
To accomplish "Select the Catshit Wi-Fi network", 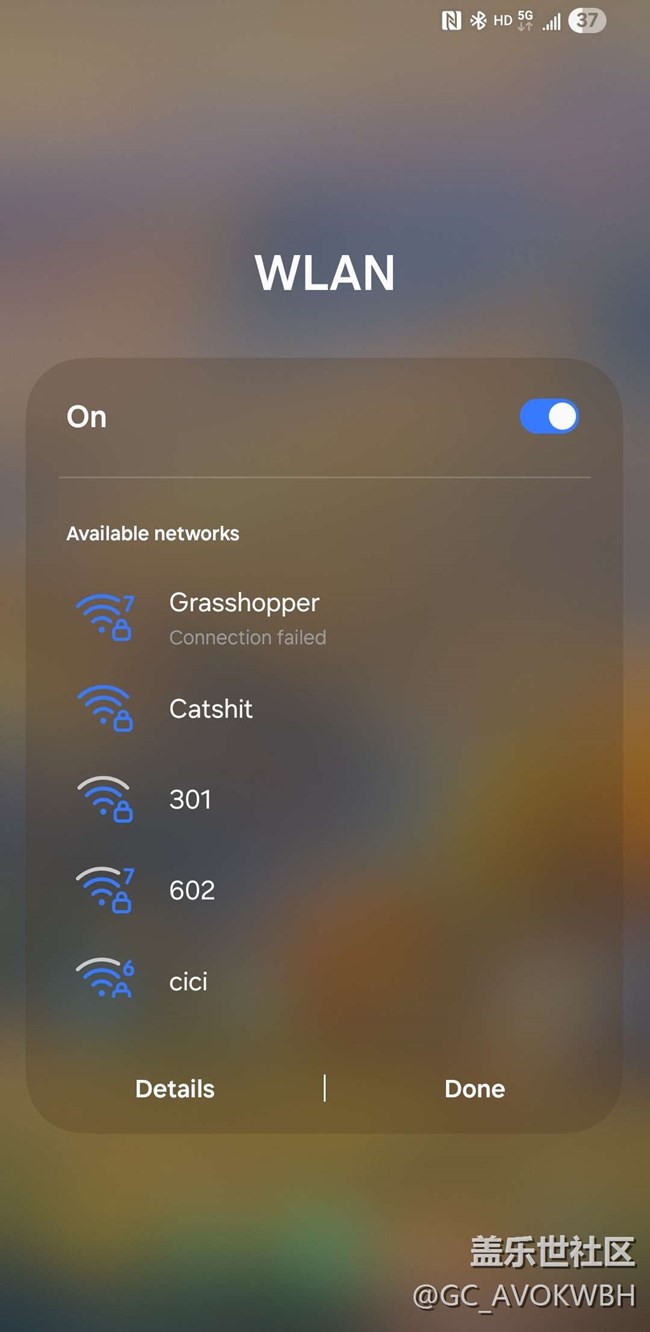I will [211, 709].
